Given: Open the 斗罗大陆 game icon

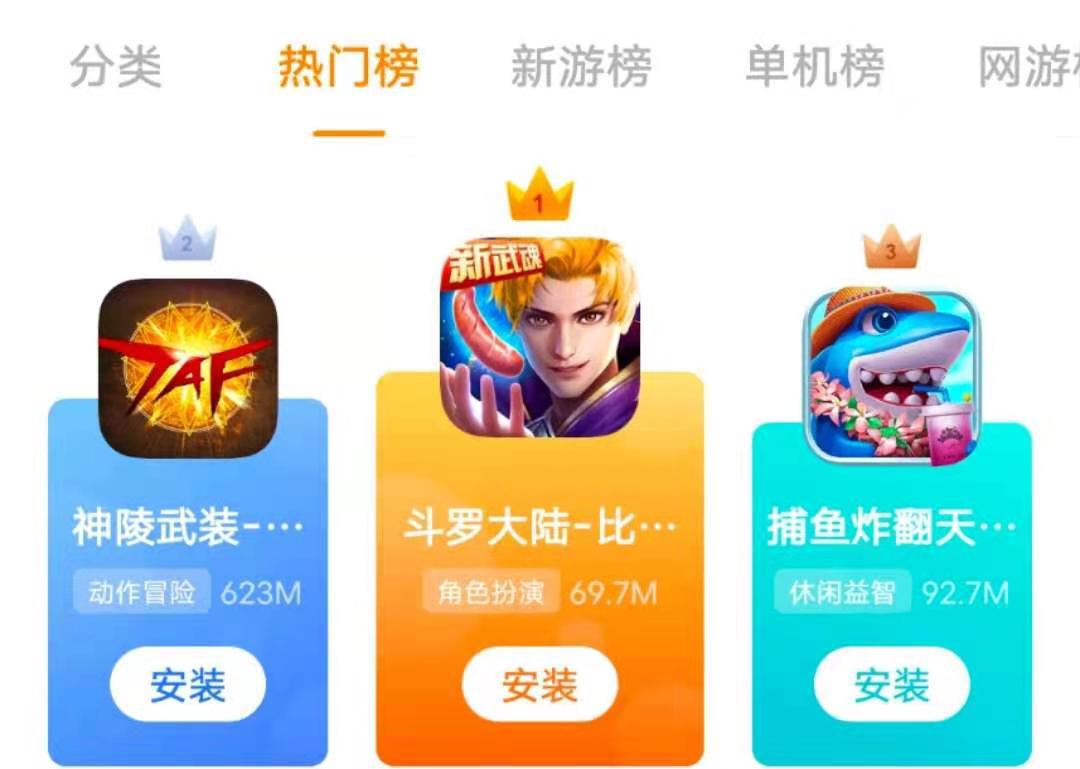Looking at the screenshot, I should coord(540,337).
